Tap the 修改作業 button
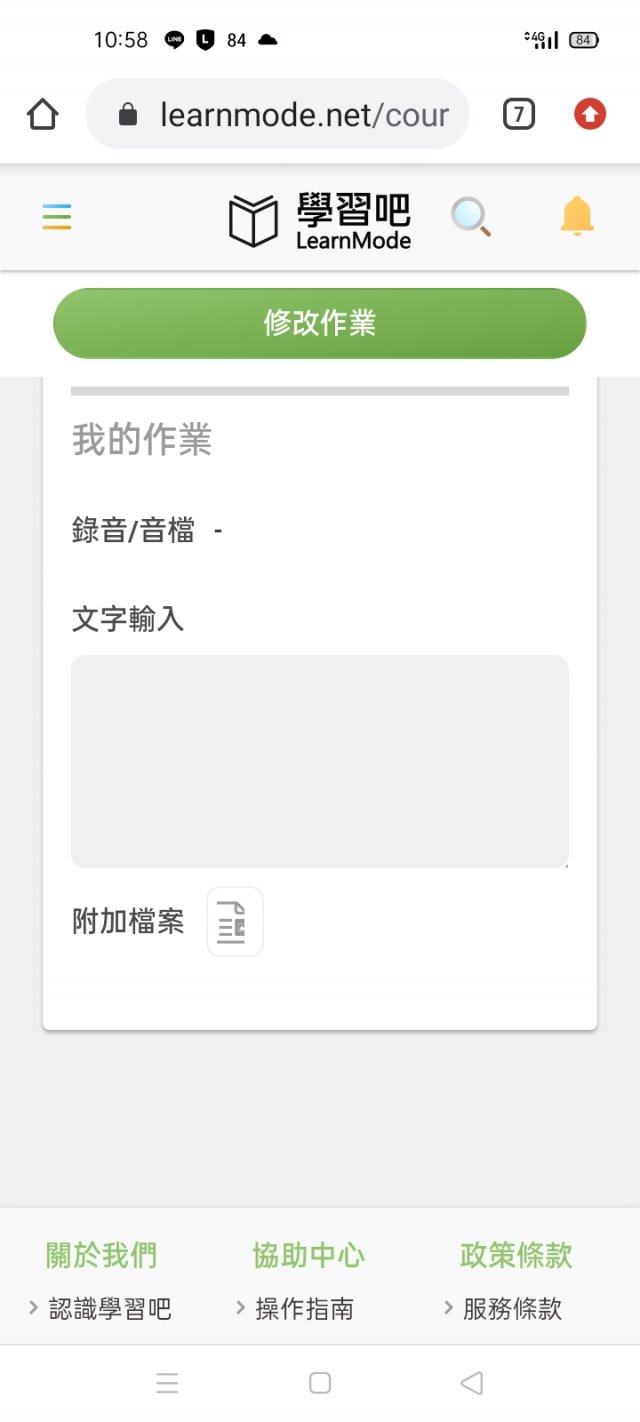This screenshot has height=1422, width=640. 320,323
